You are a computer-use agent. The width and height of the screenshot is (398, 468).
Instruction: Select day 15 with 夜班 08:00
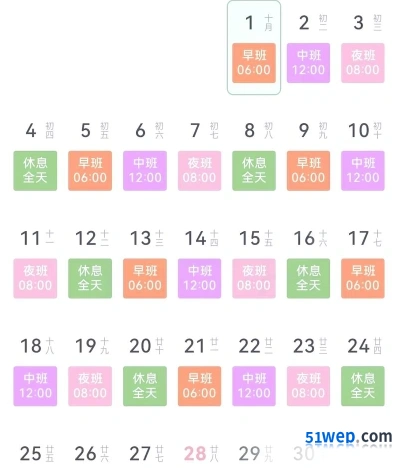254,264
